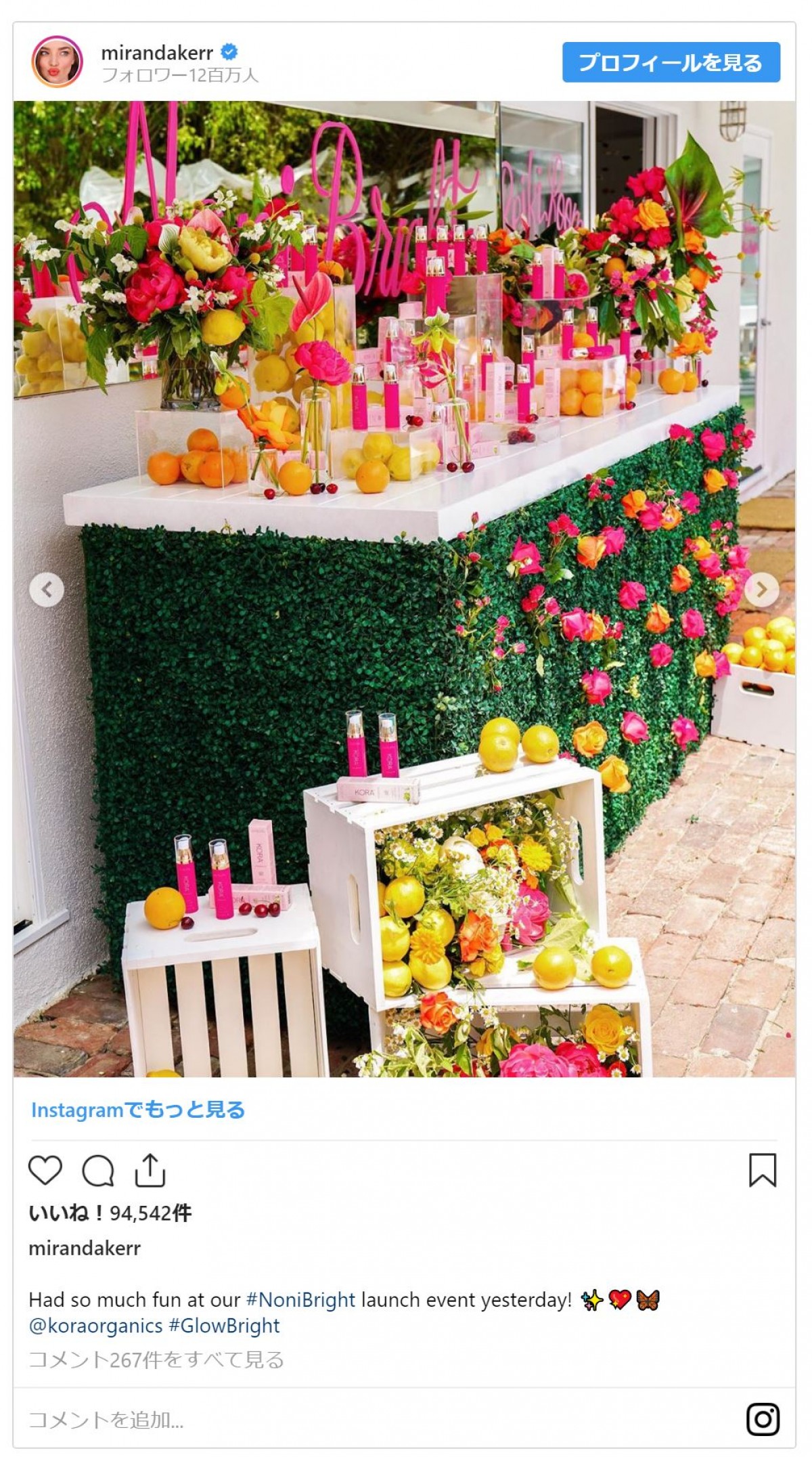812x1457 pixels.
Task: Open the Instagram logo icon
Action: (x=763, y=1420)
